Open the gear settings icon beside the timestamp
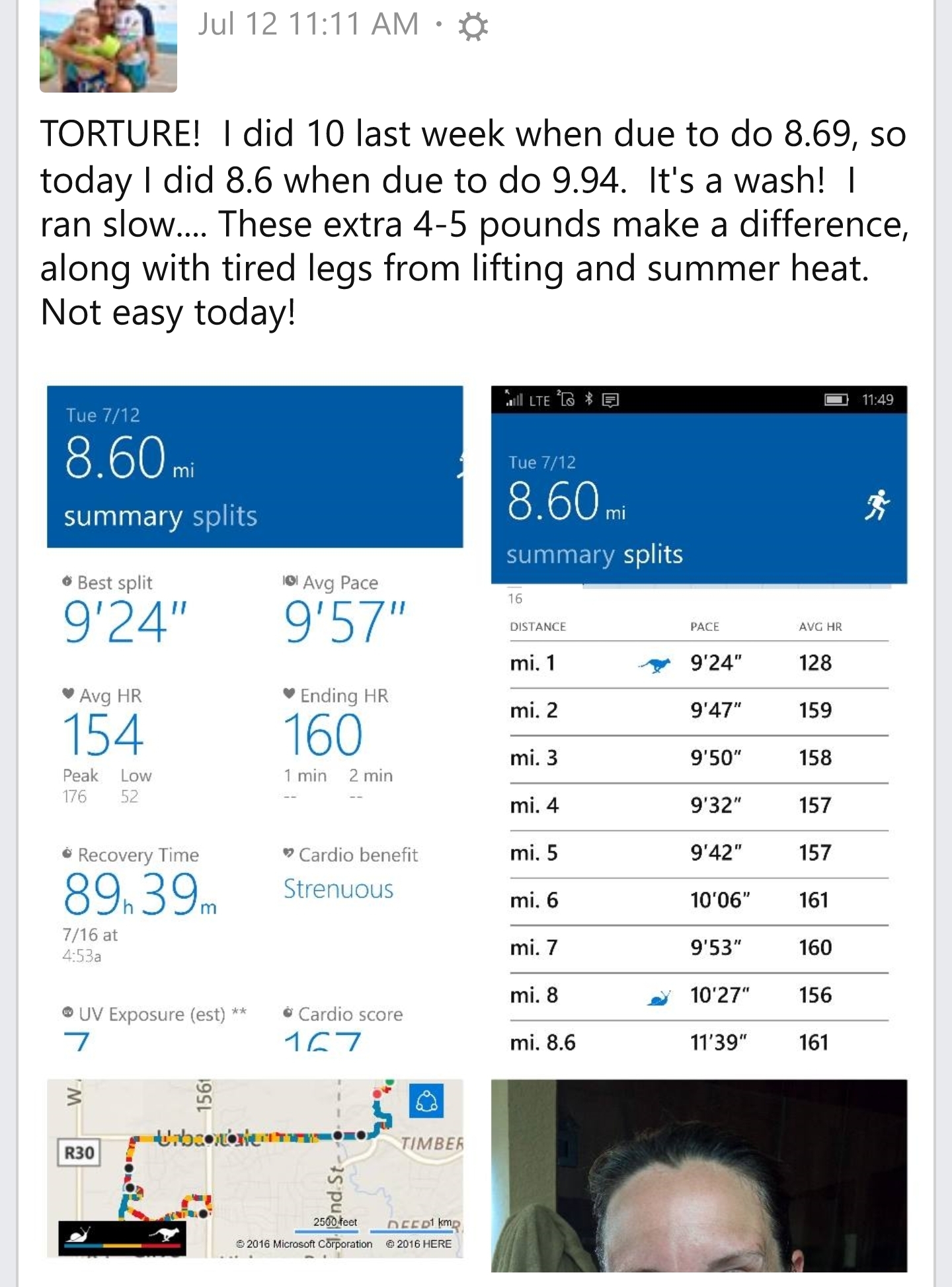Image resolution: width=952 pixels, height=1287 pixels. (473, 27)
